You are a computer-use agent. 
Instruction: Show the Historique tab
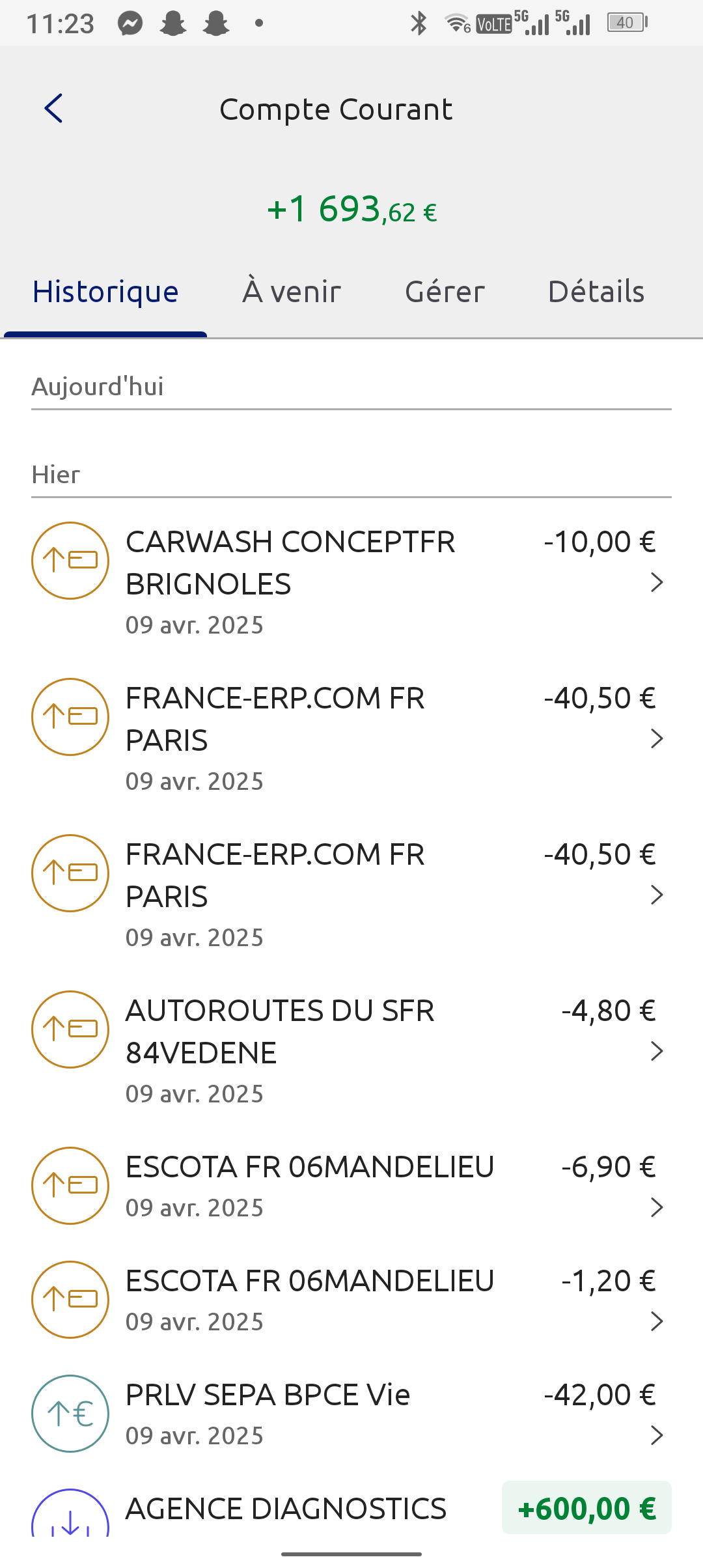click(x=105, y=292)
